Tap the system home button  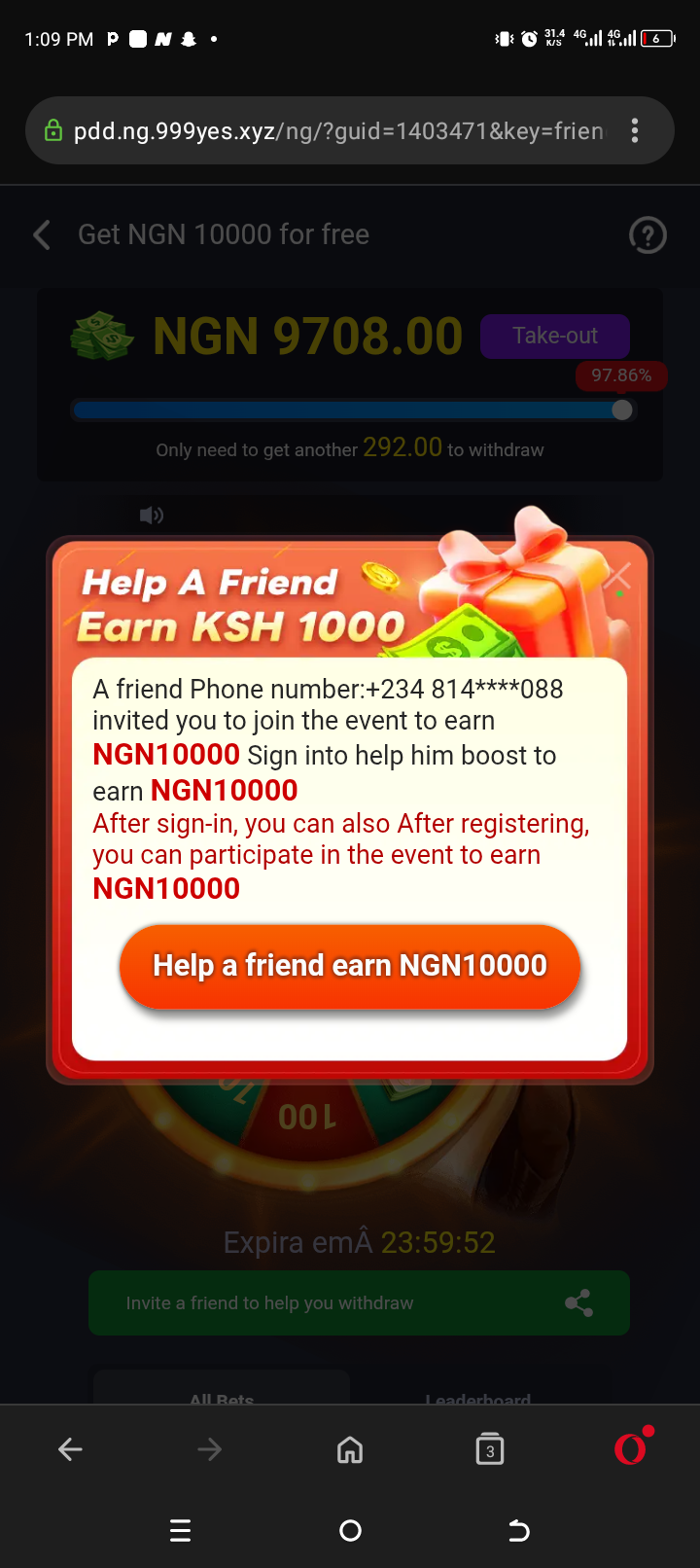[350, 1531]
